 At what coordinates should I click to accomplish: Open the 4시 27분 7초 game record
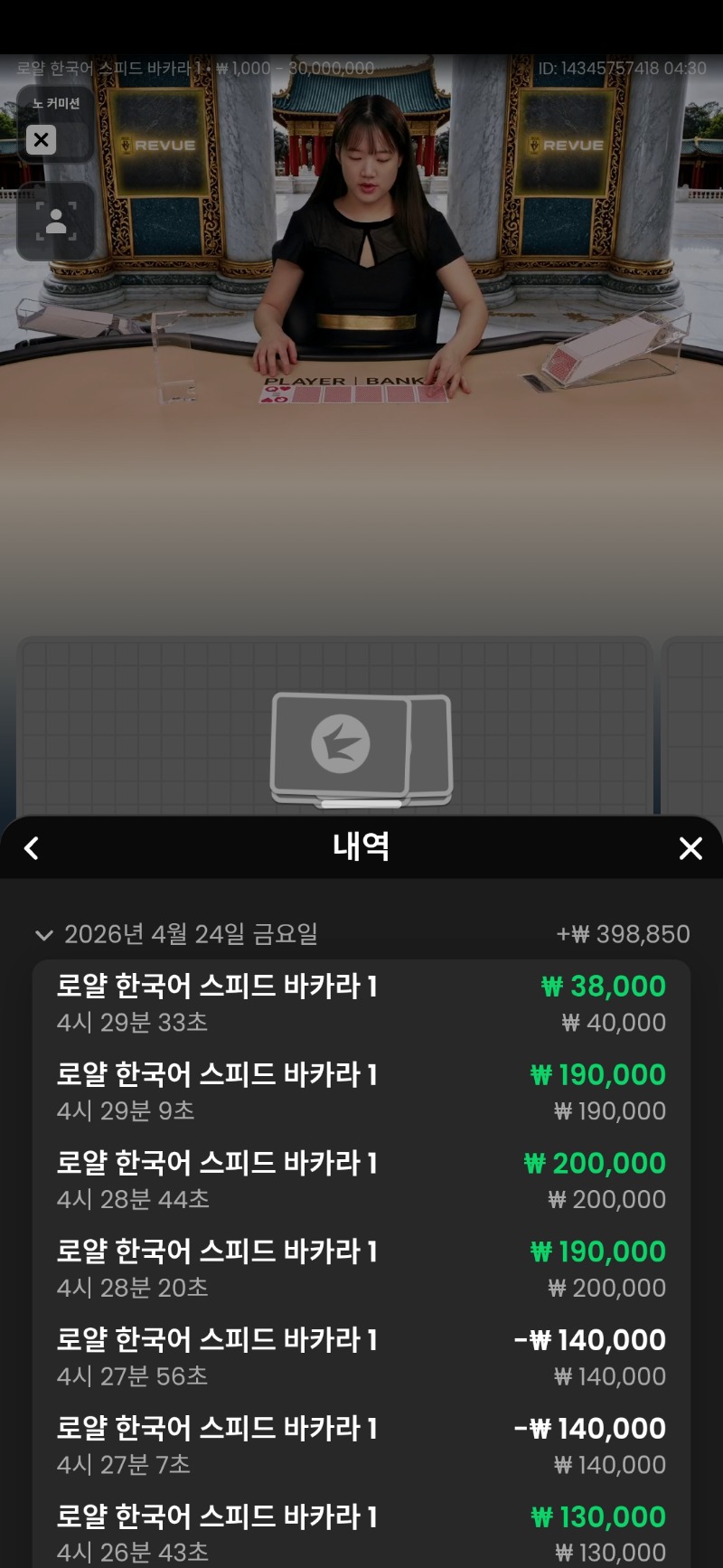click(361, 1446)
